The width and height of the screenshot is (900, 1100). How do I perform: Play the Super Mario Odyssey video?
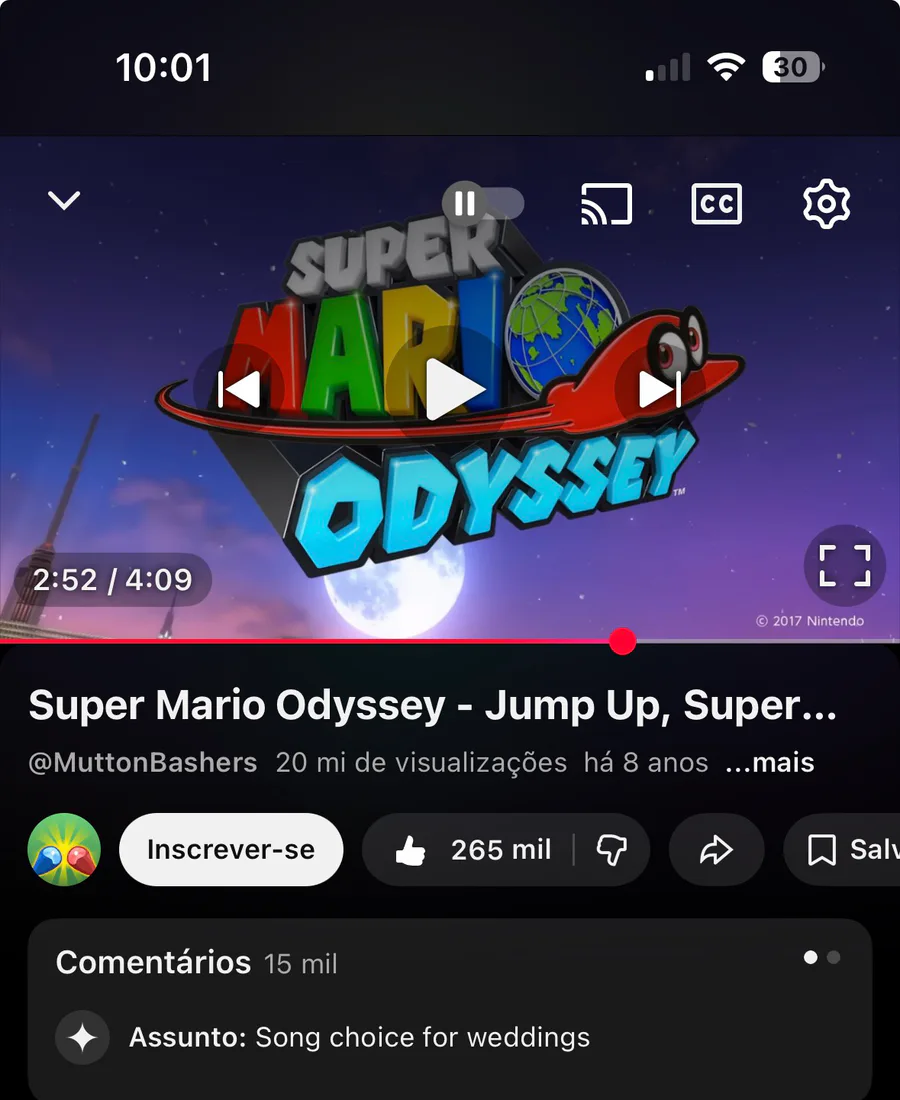point(453,389)
